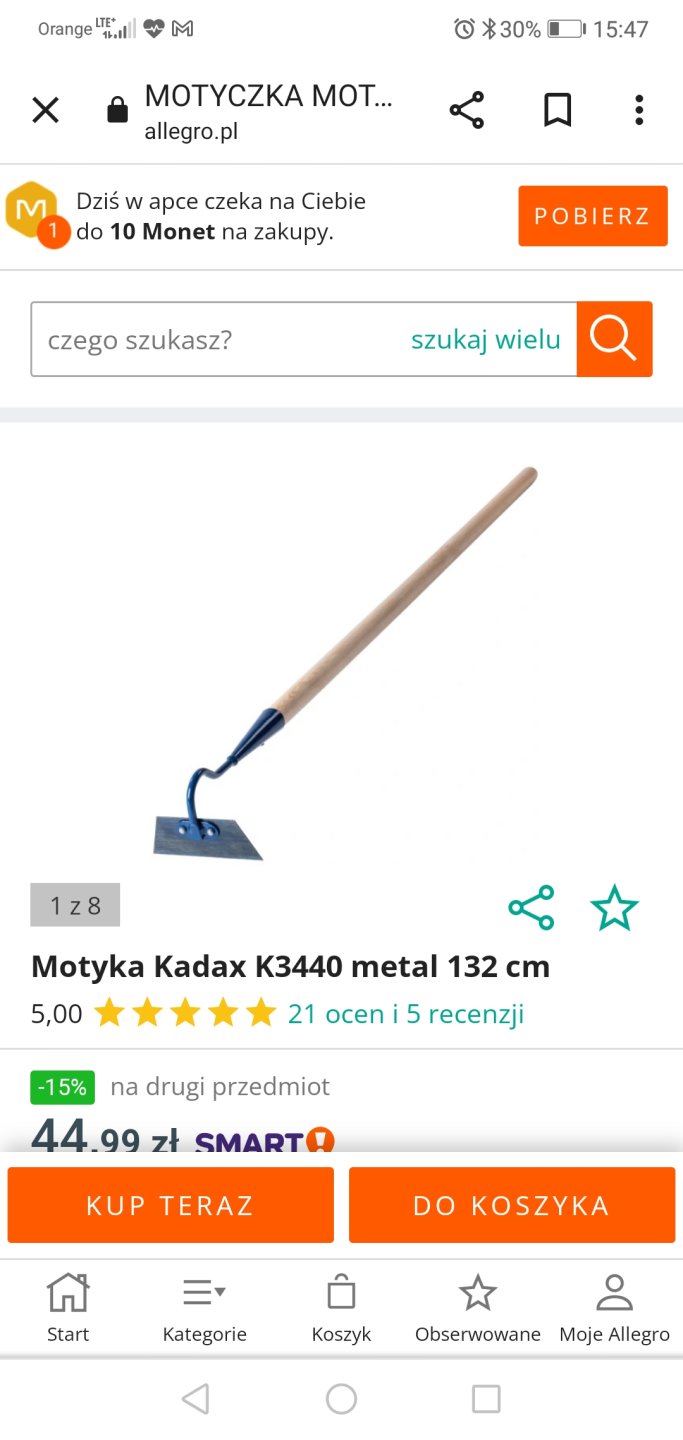
Task: Open the browser overflow menu
Action: click(639, 110)
